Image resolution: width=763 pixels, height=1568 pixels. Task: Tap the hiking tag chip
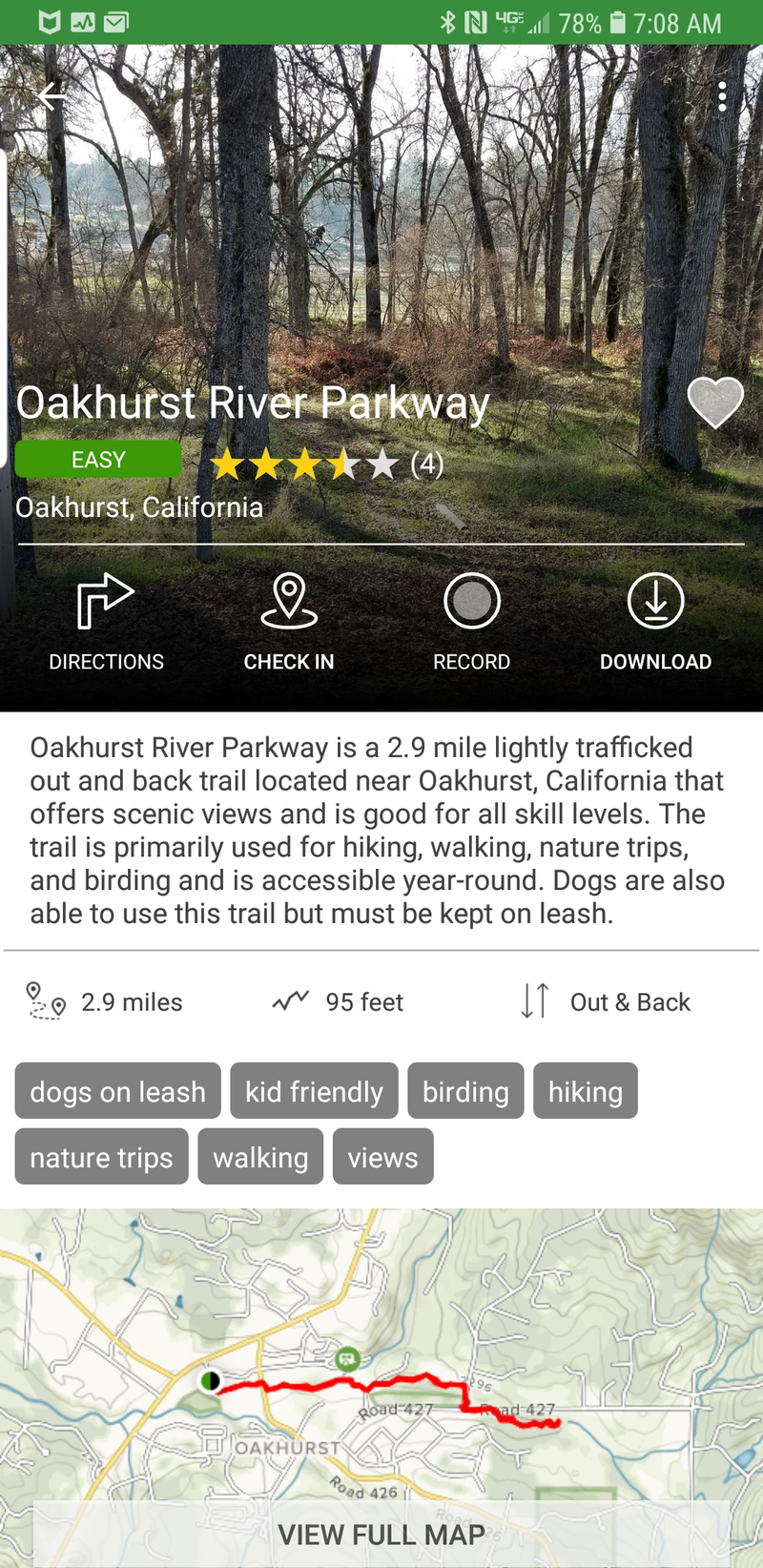tap(585, 1091)
